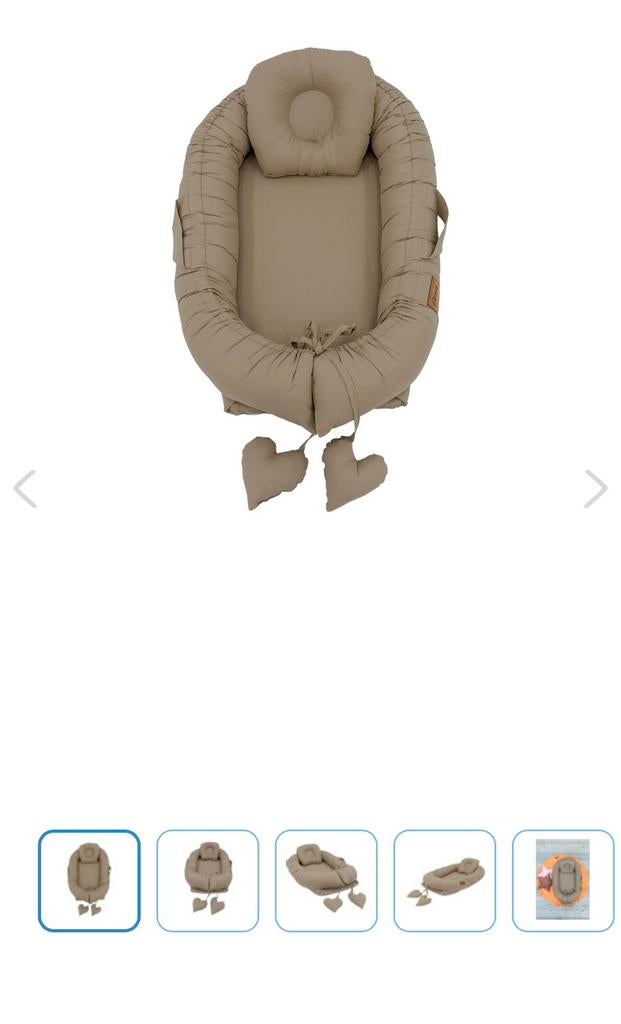
Task: Open the main product image in full view
Action: click(310, 280)
